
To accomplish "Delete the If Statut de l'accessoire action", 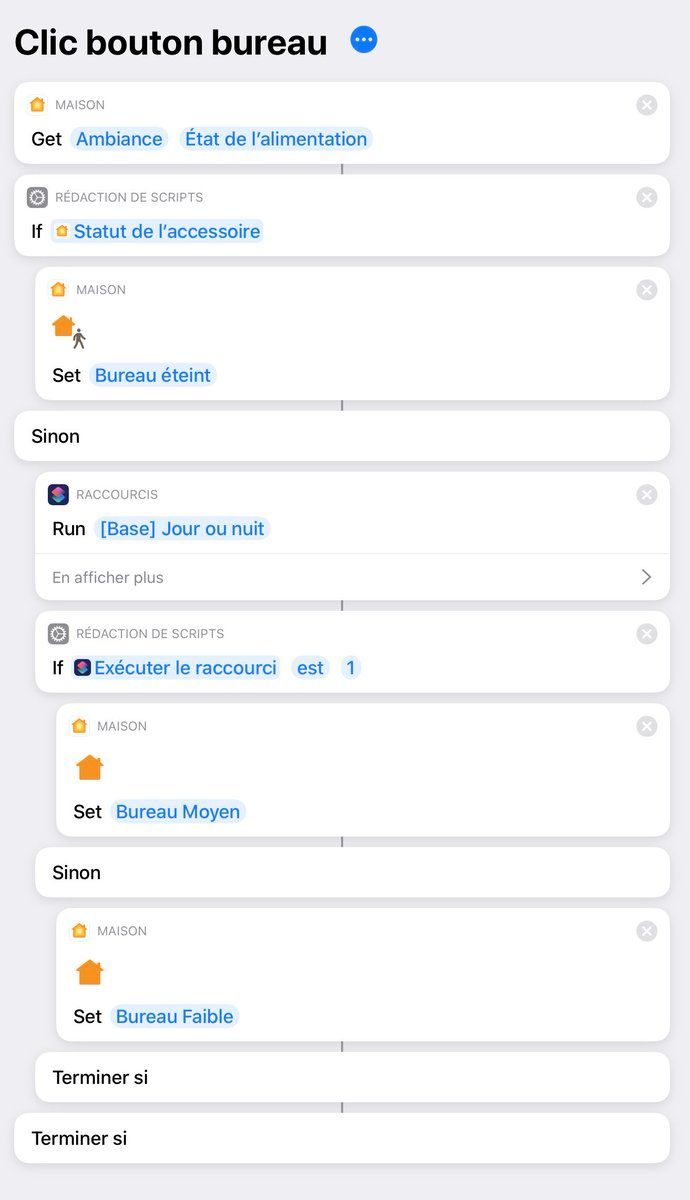I will [647, 198].
